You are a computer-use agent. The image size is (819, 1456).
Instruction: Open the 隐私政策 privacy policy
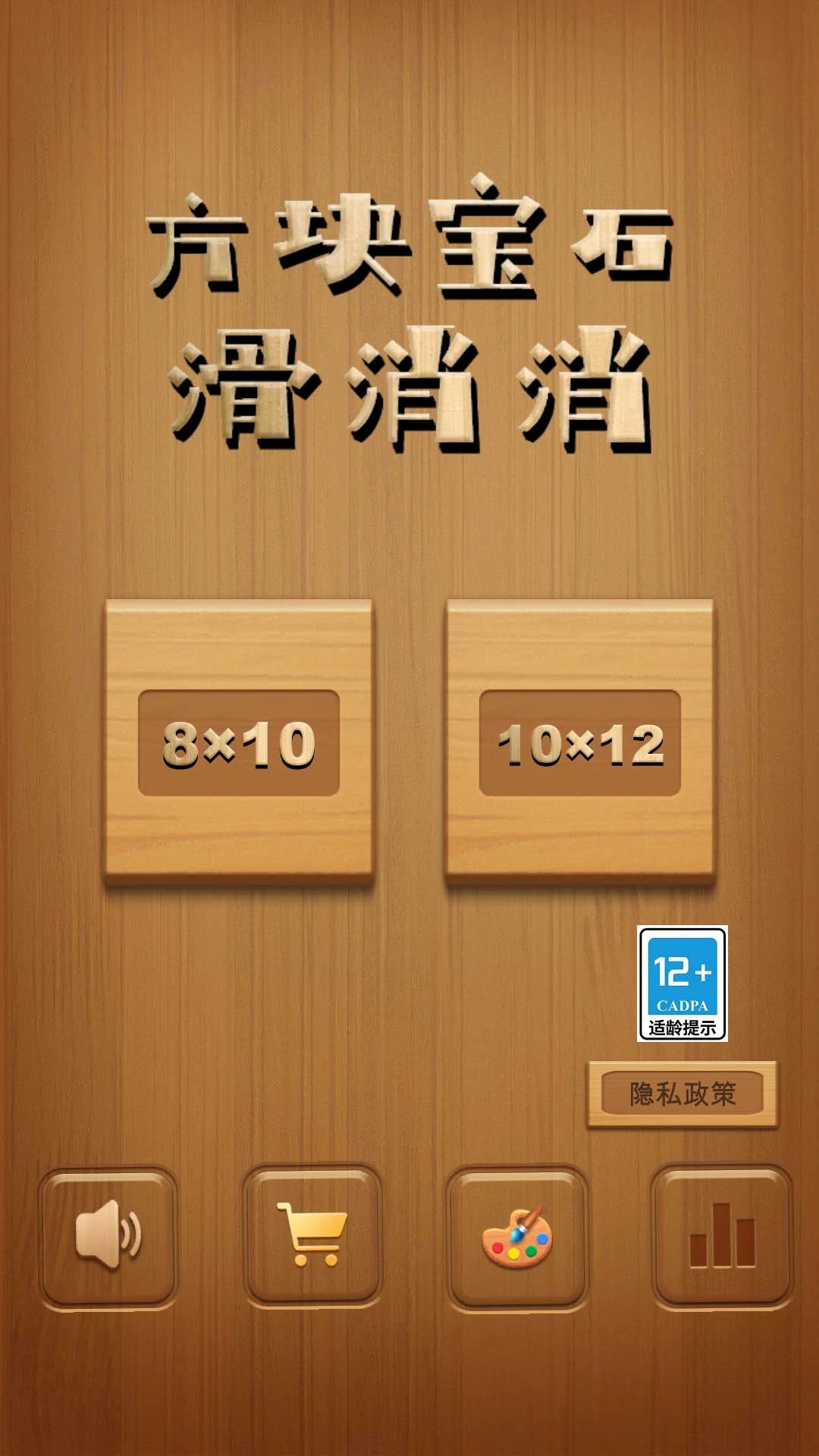coord(682,1094)
